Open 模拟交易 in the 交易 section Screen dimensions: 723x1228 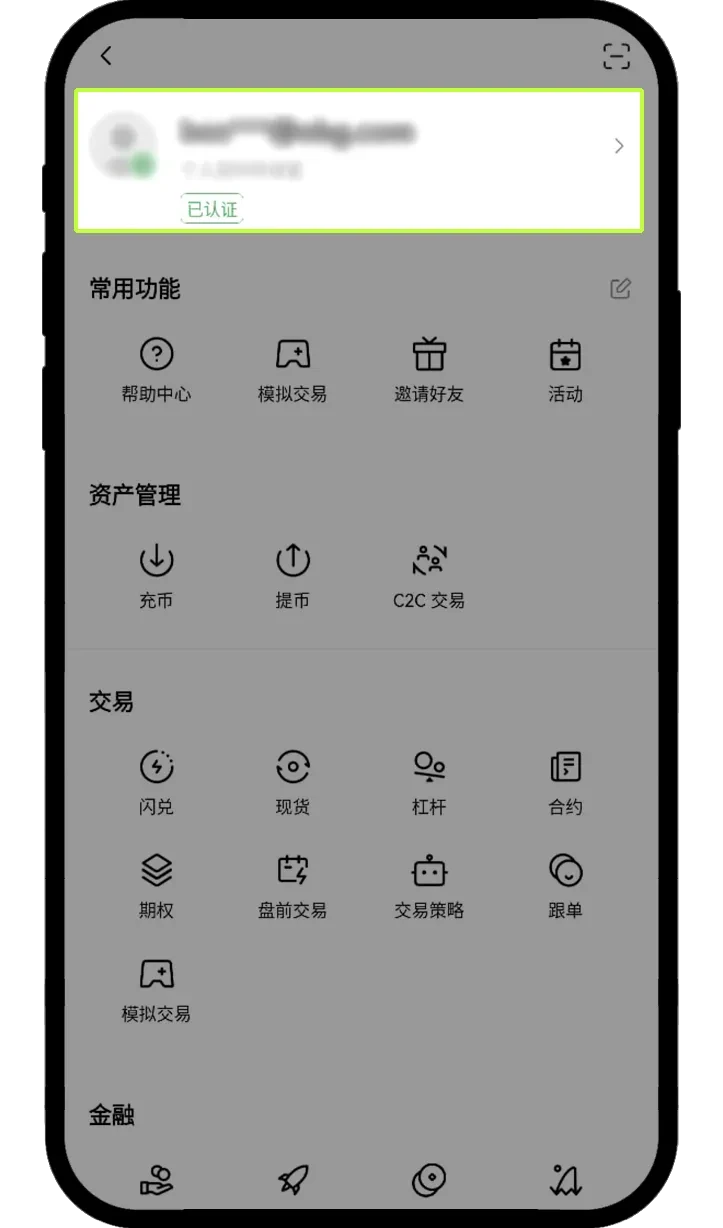[x=156, y=989]
